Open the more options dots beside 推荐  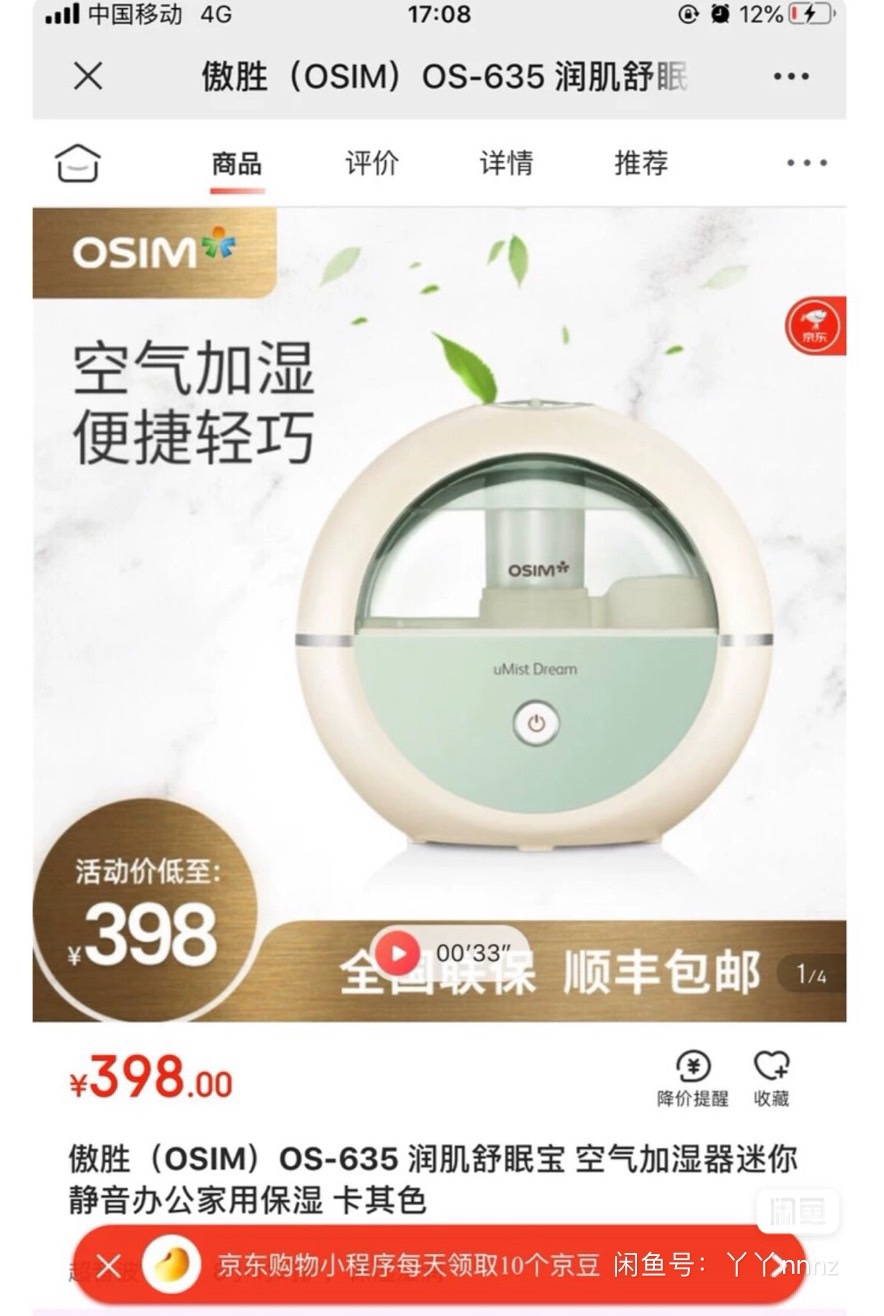pyautogui.click(x=806, y=163)
